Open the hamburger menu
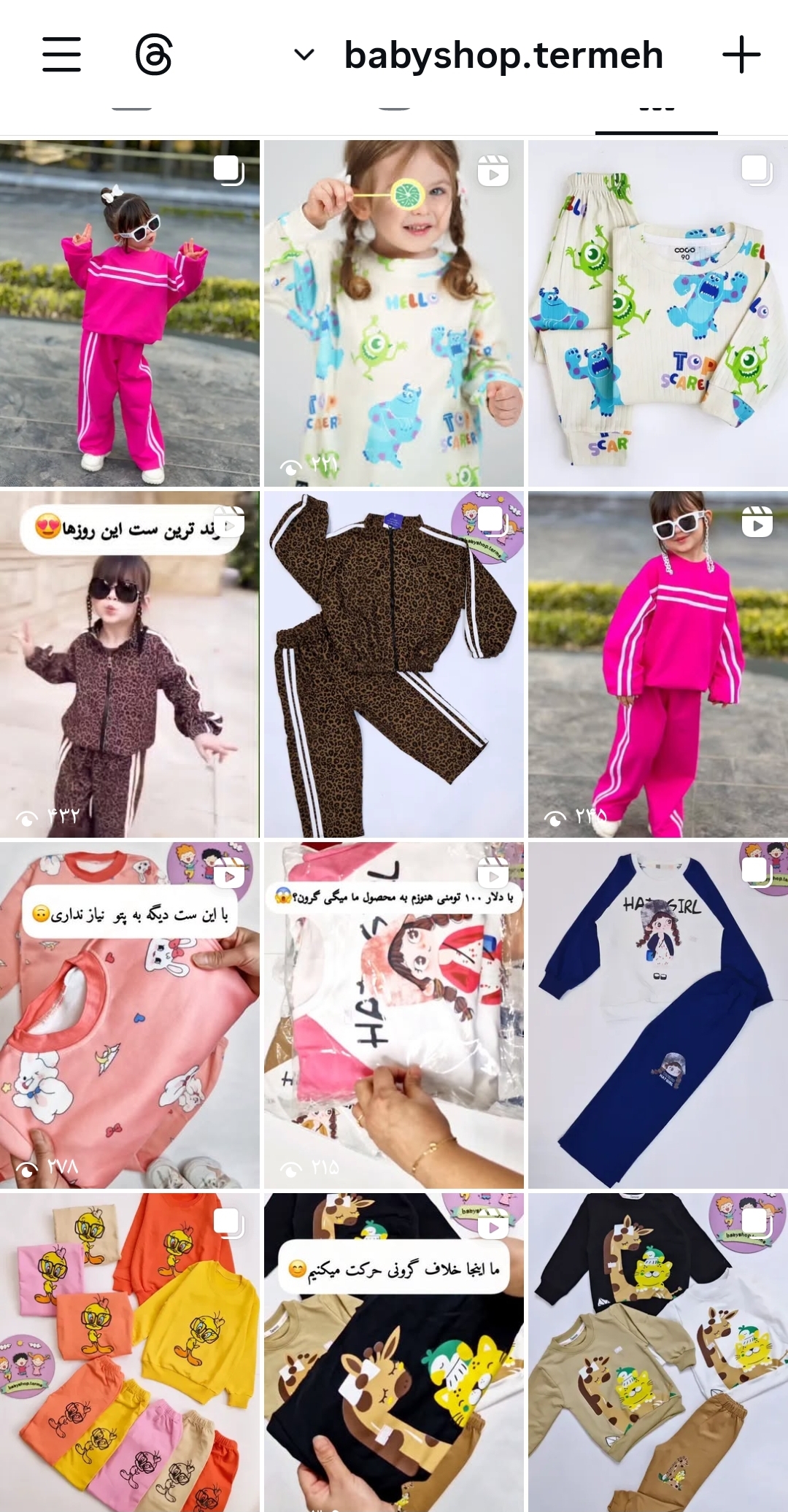The width and height of the screenshot is (788, 1512). pyautogui.click(x=62, y=55)
